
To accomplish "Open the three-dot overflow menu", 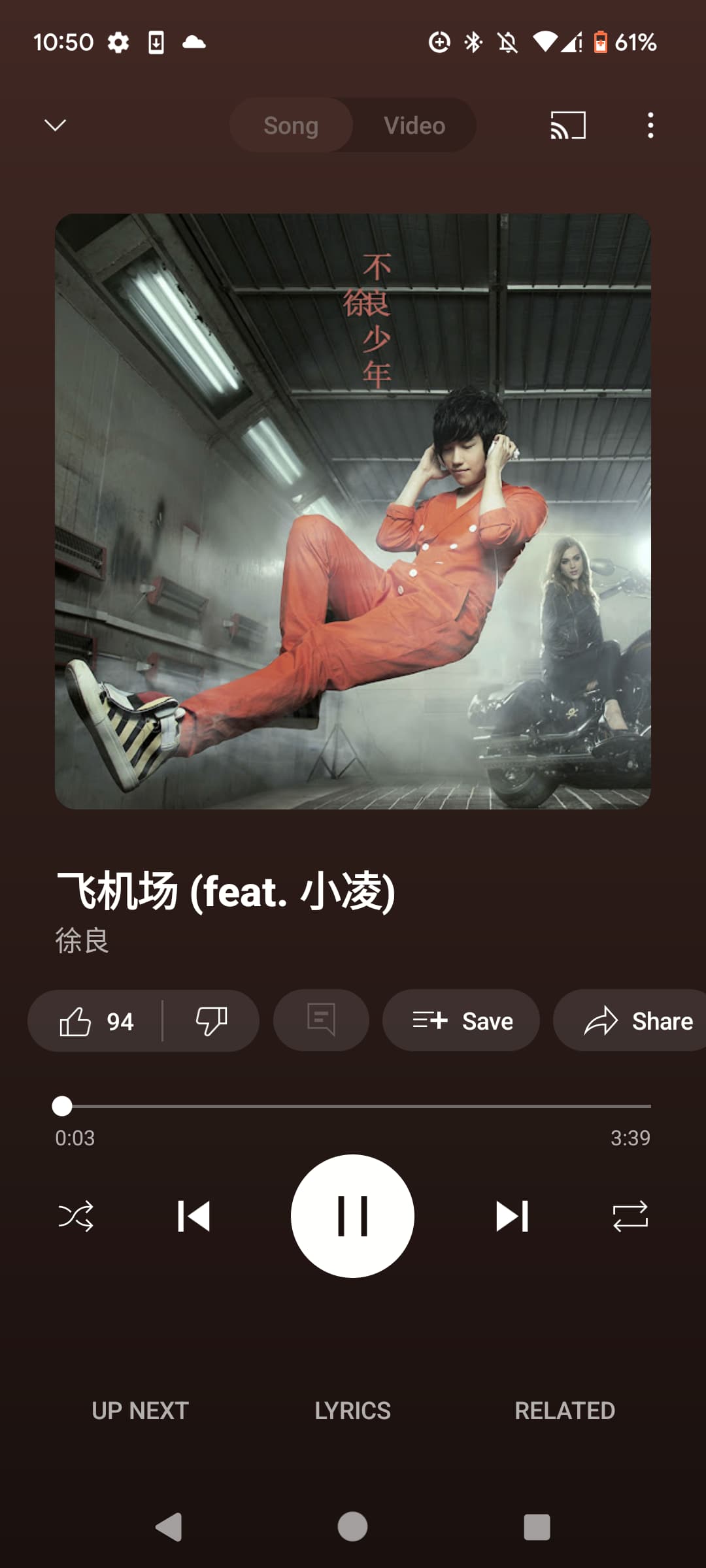I will coord(650,125).
